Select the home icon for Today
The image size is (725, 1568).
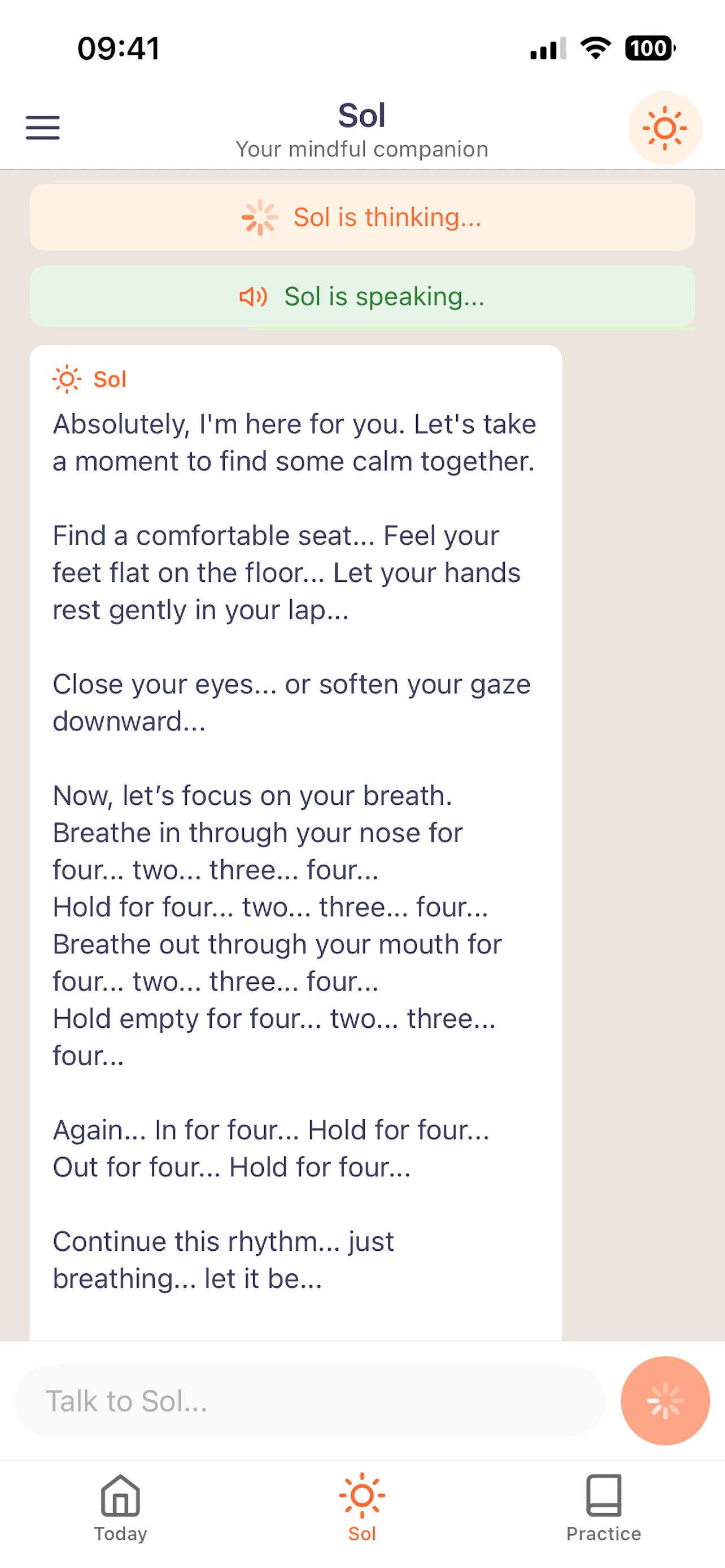(120, 1496)
